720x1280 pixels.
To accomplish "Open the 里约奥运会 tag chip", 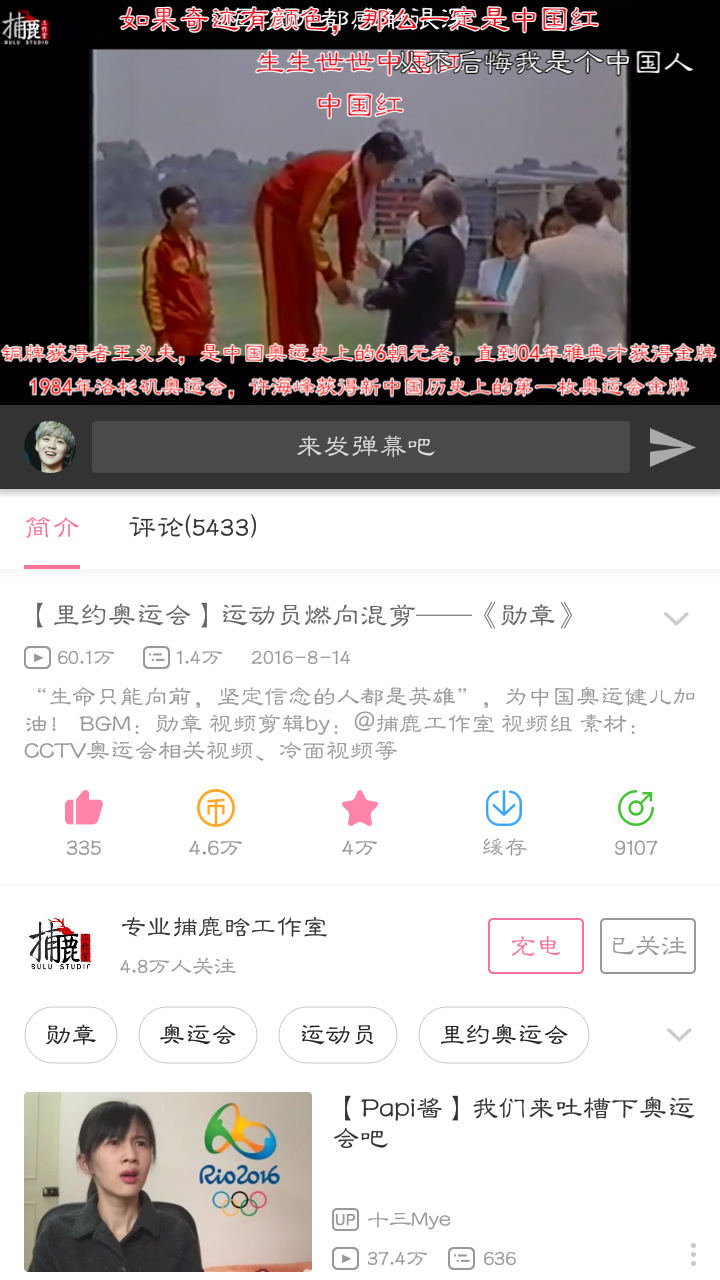I will (504, 1034).
